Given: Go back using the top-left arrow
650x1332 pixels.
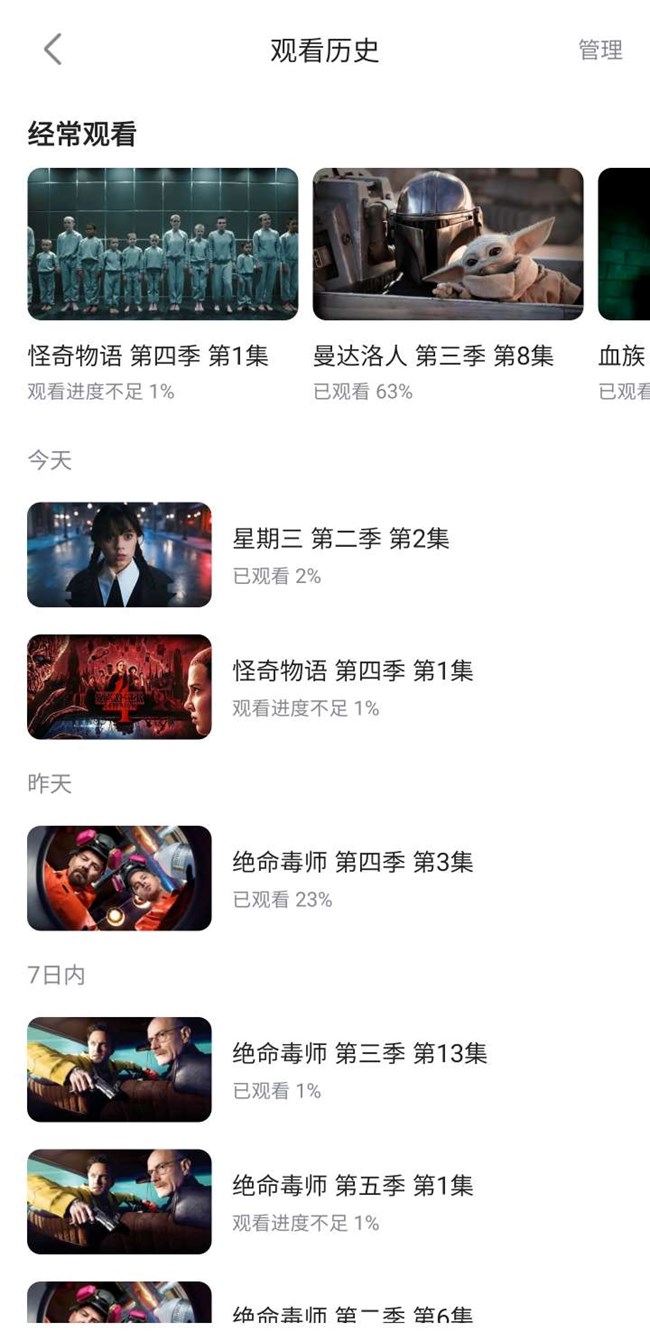Looking at the screenshot, I should 53,49.
